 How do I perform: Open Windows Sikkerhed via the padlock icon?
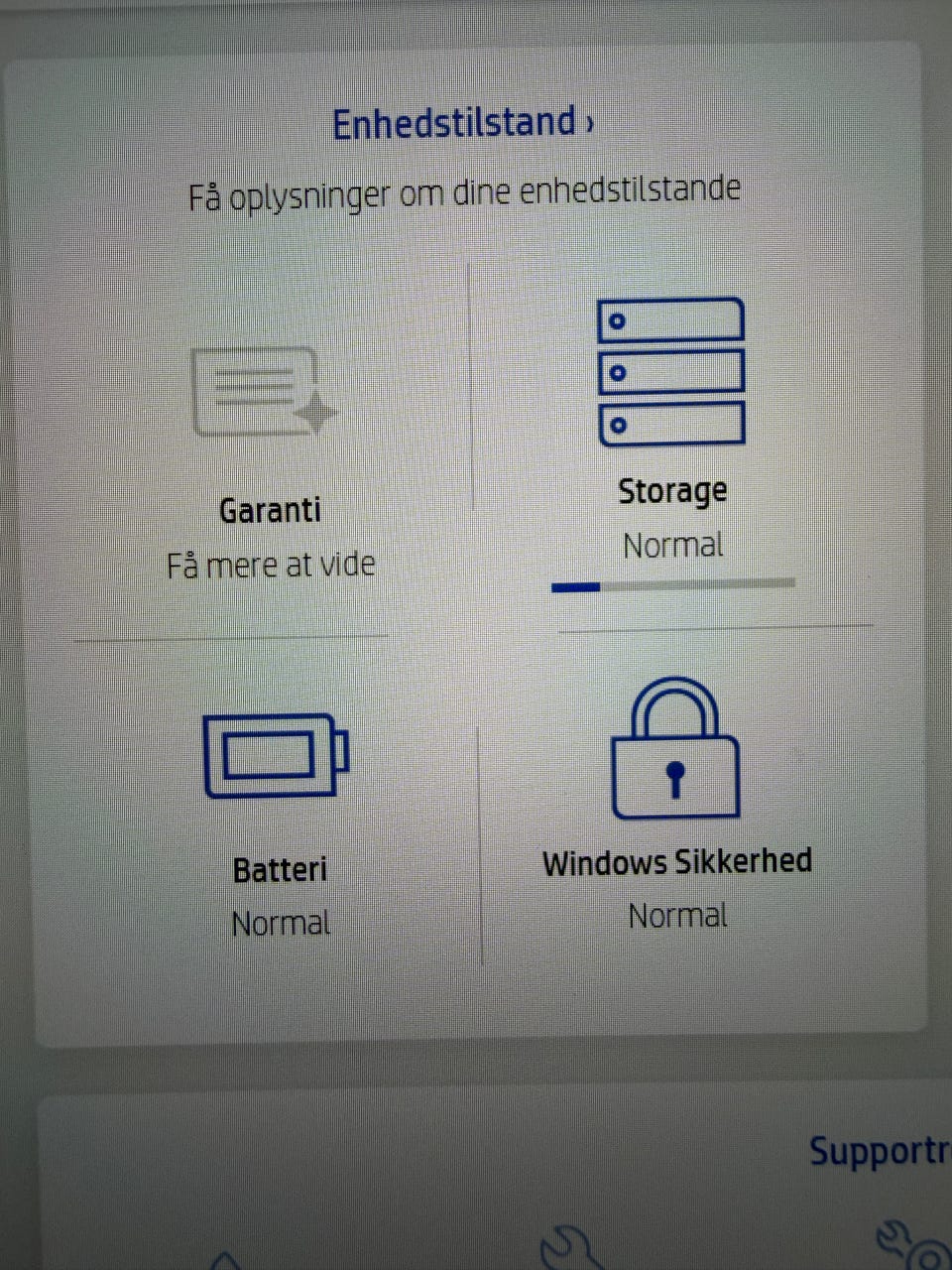tap(674, 749)
